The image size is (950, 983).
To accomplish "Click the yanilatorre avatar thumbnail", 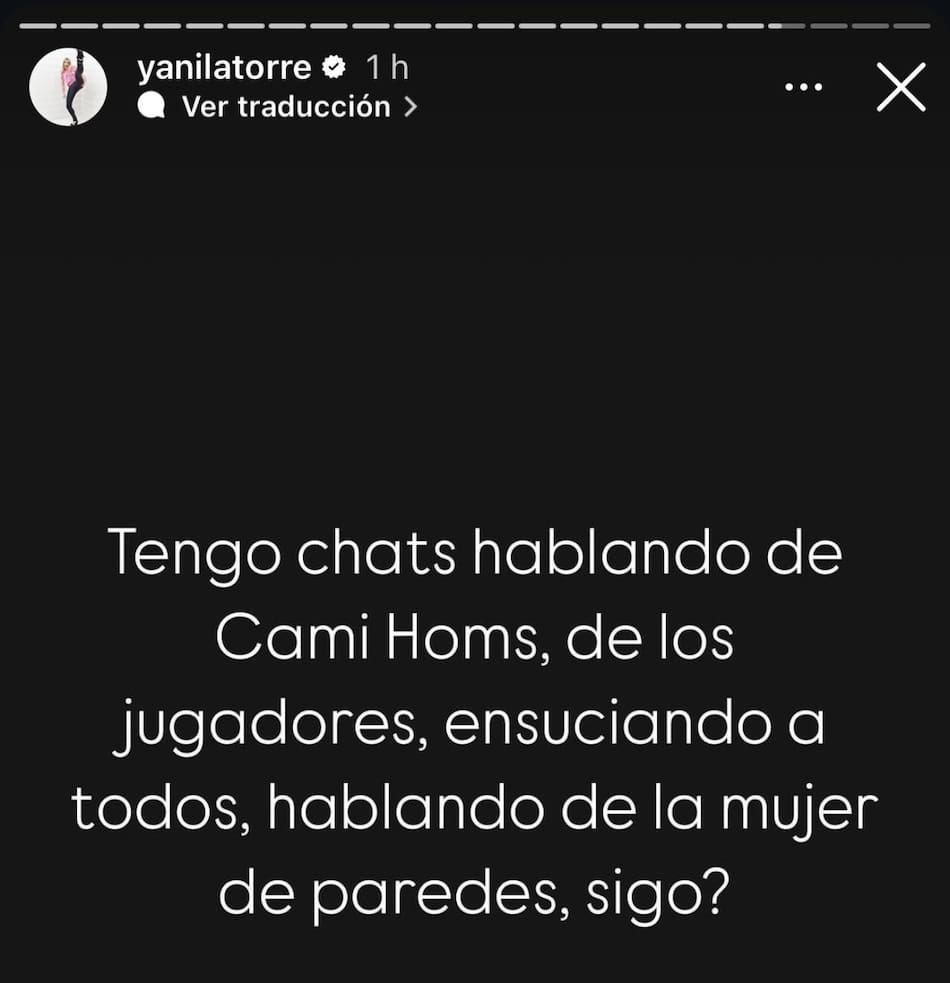I will click(x=70, y=87).
